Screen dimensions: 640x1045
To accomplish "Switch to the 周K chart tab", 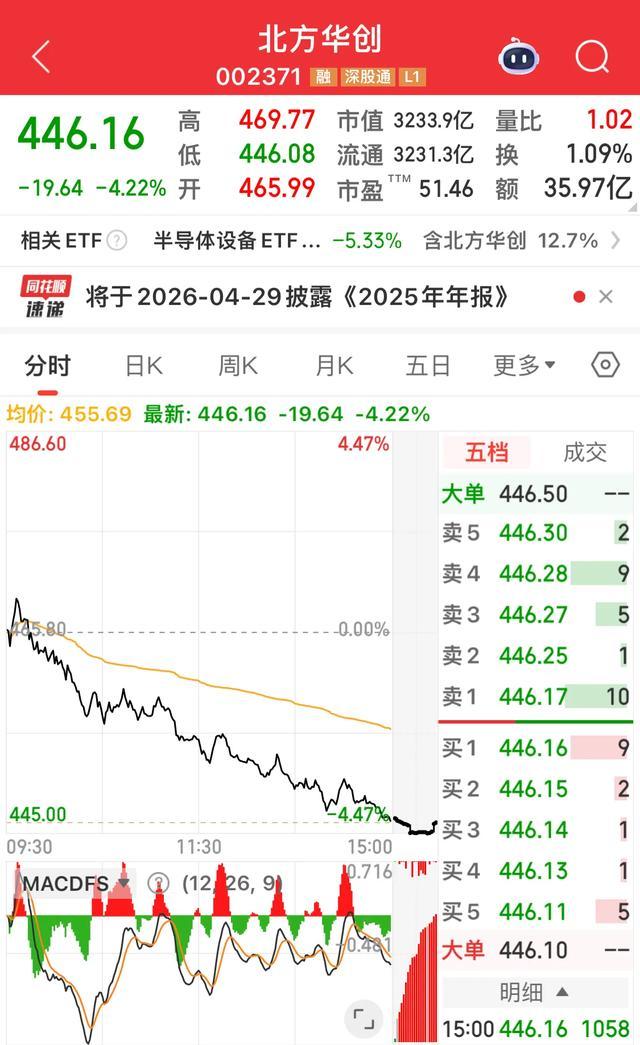I will pyautogui.click(x=238, y=366).
